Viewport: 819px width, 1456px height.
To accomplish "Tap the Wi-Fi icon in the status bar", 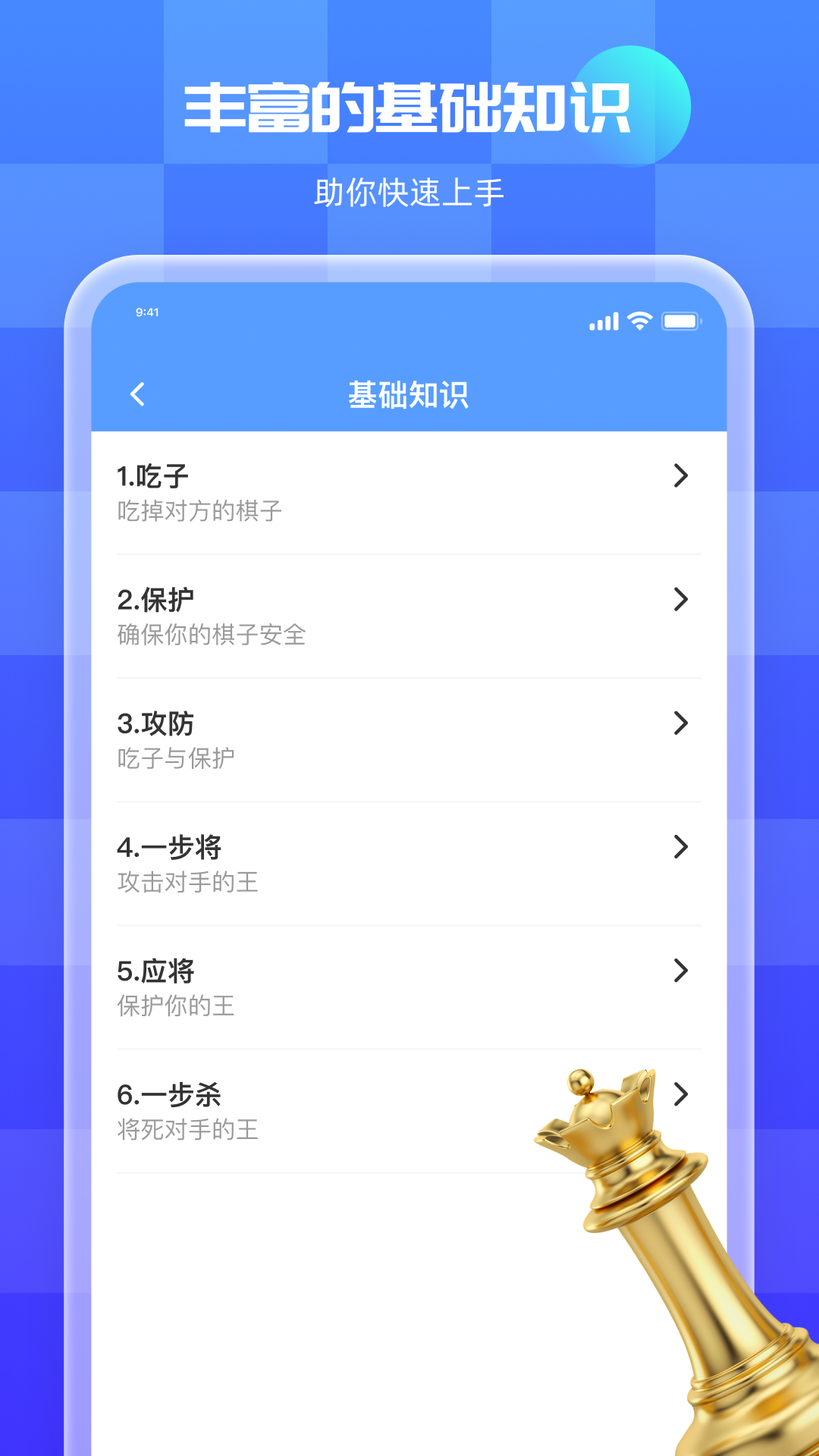I will 638,321.
